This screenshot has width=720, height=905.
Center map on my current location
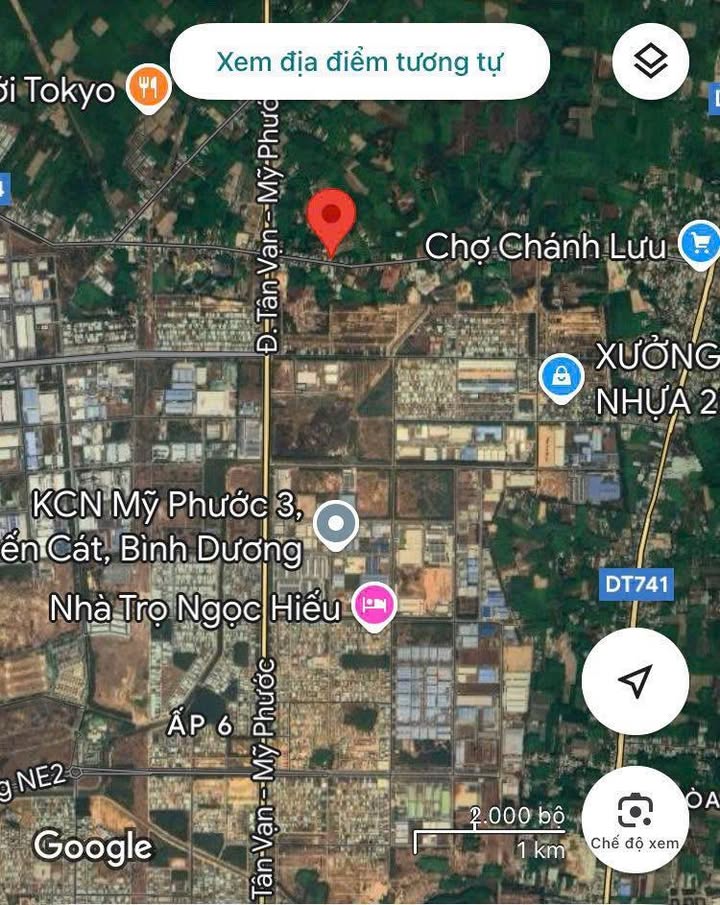coord(634,682)
